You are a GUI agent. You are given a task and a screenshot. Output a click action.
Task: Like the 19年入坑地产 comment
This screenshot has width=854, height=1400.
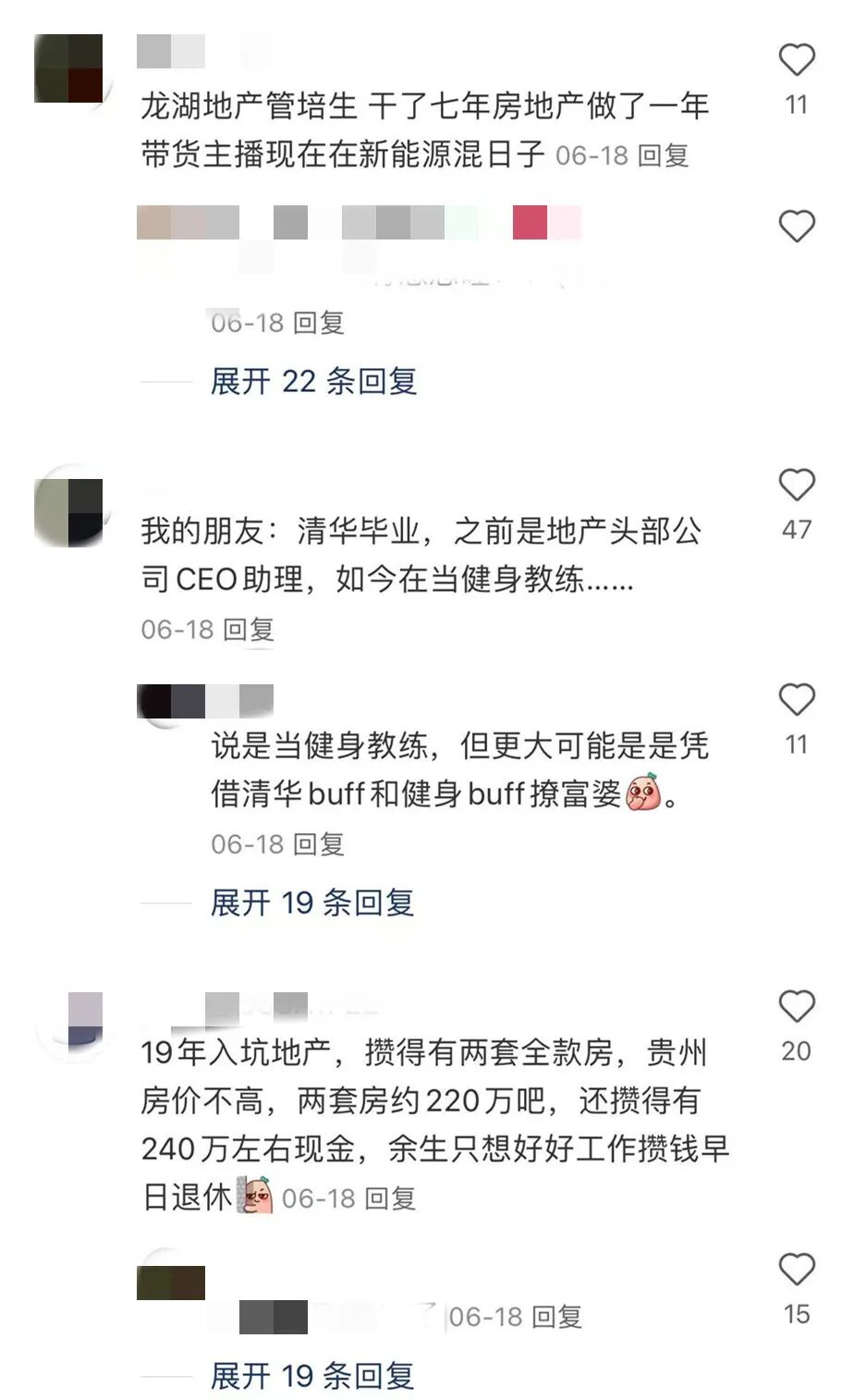pyautogui.click(x=796, y=1008)
